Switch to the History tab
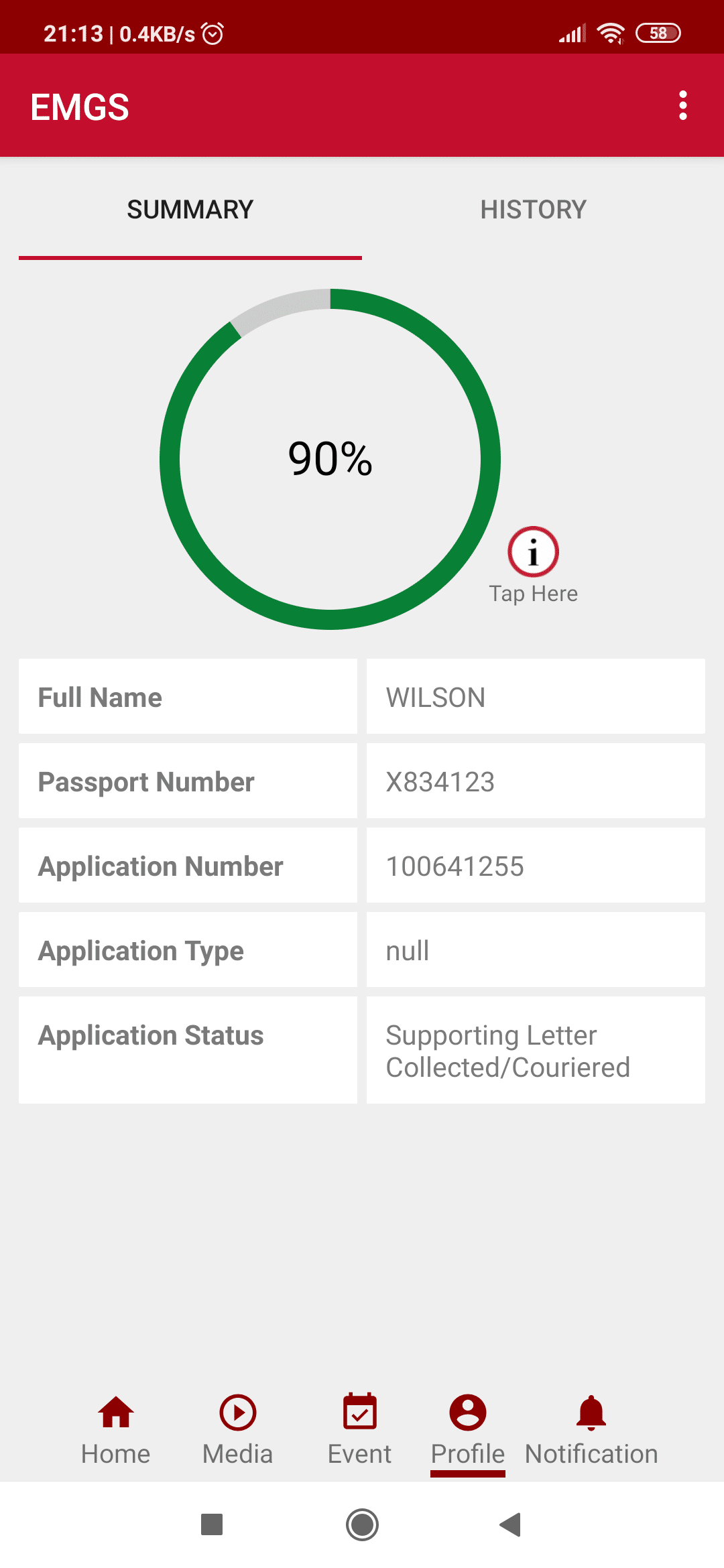This screenshot has width=724, height=1568. [533, 210]
